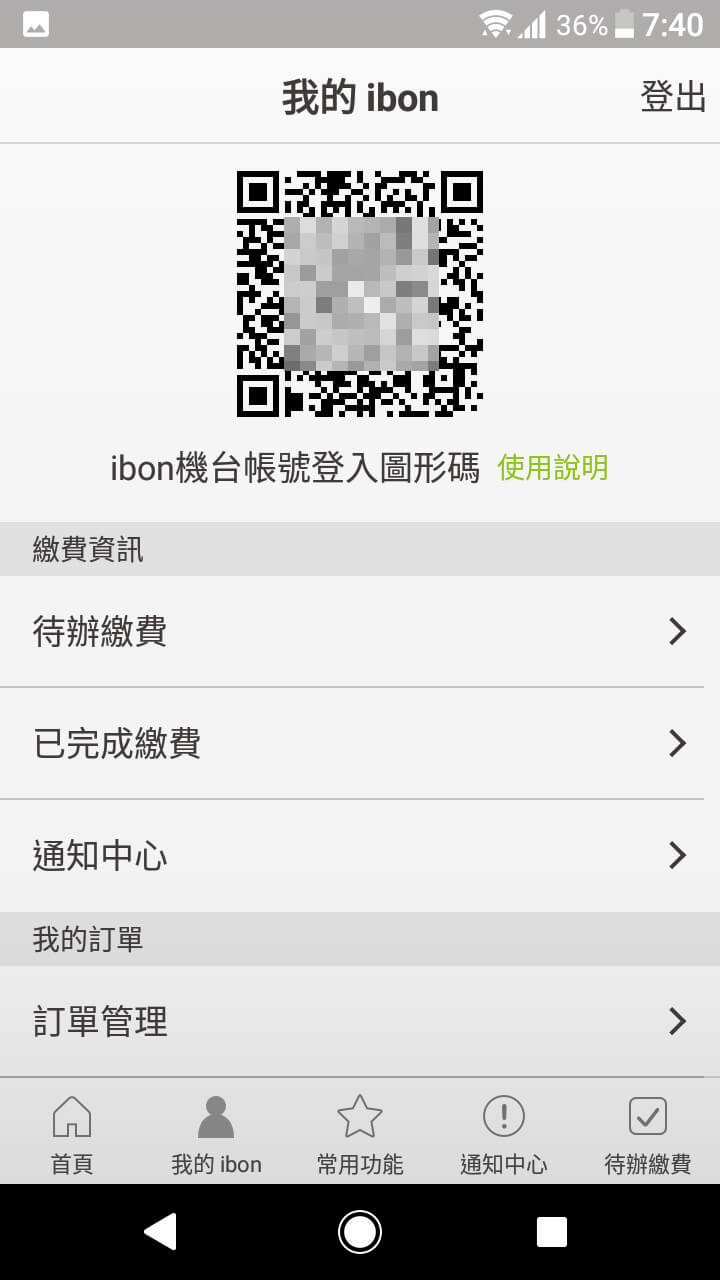
Task: Open 通知中心 via the exclamation icon
Action: tap(504, 1115)
